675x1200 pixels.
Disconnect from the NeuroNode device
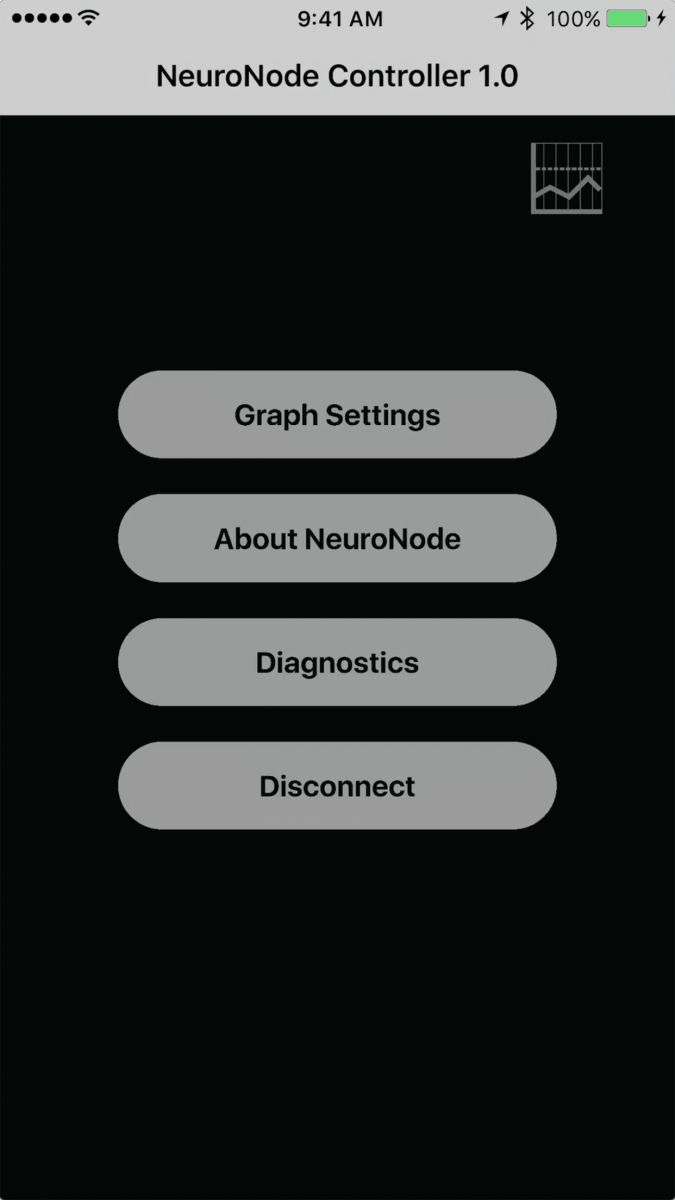click(337, 786)
